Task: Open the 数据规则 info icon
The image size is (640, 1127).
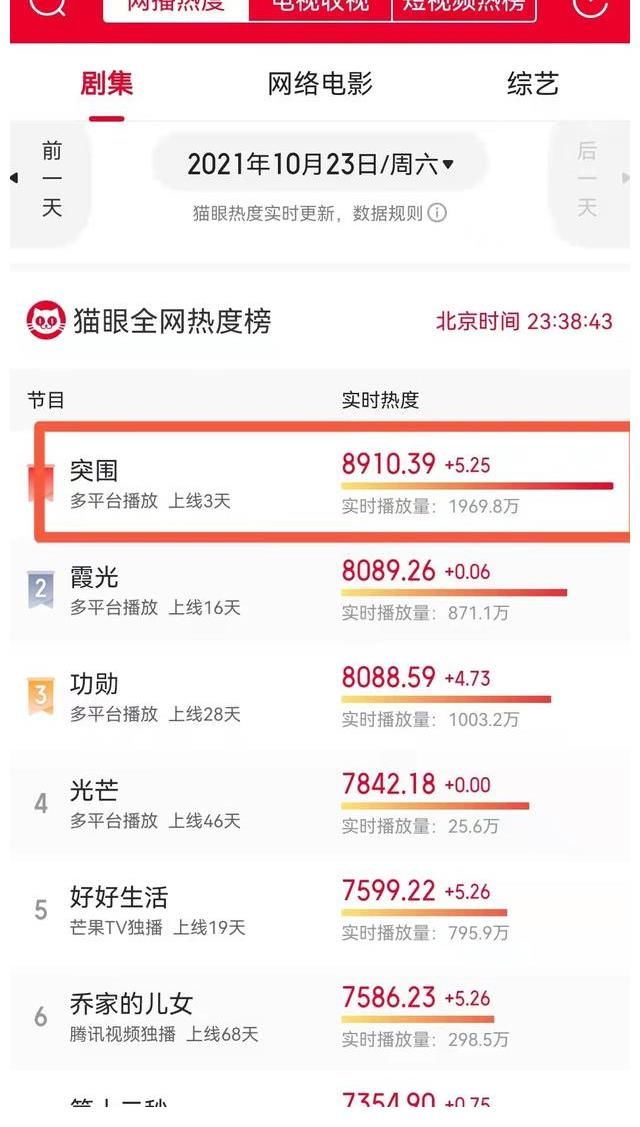Action: pyautogui.click(x=437, y=213)
